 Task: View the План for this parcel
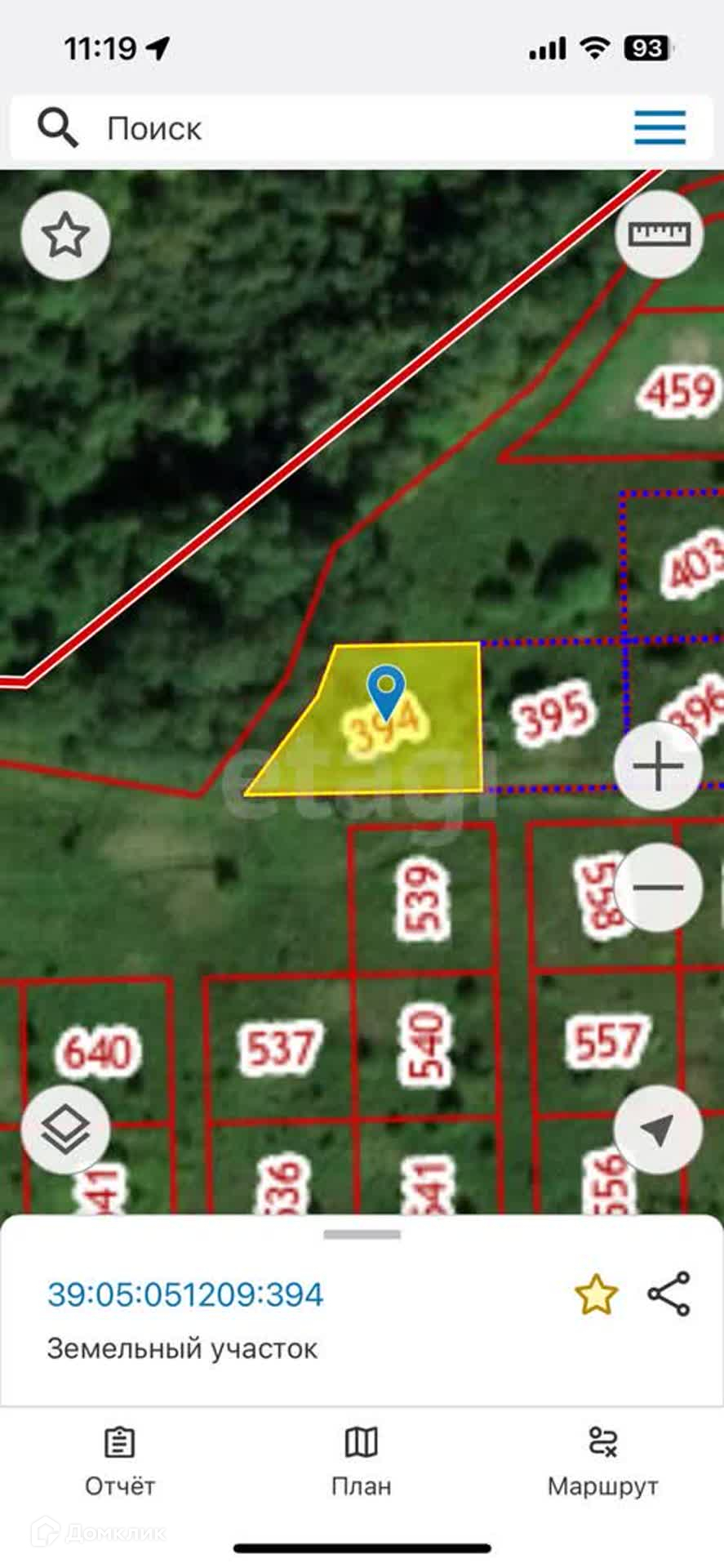[362, 1462]
